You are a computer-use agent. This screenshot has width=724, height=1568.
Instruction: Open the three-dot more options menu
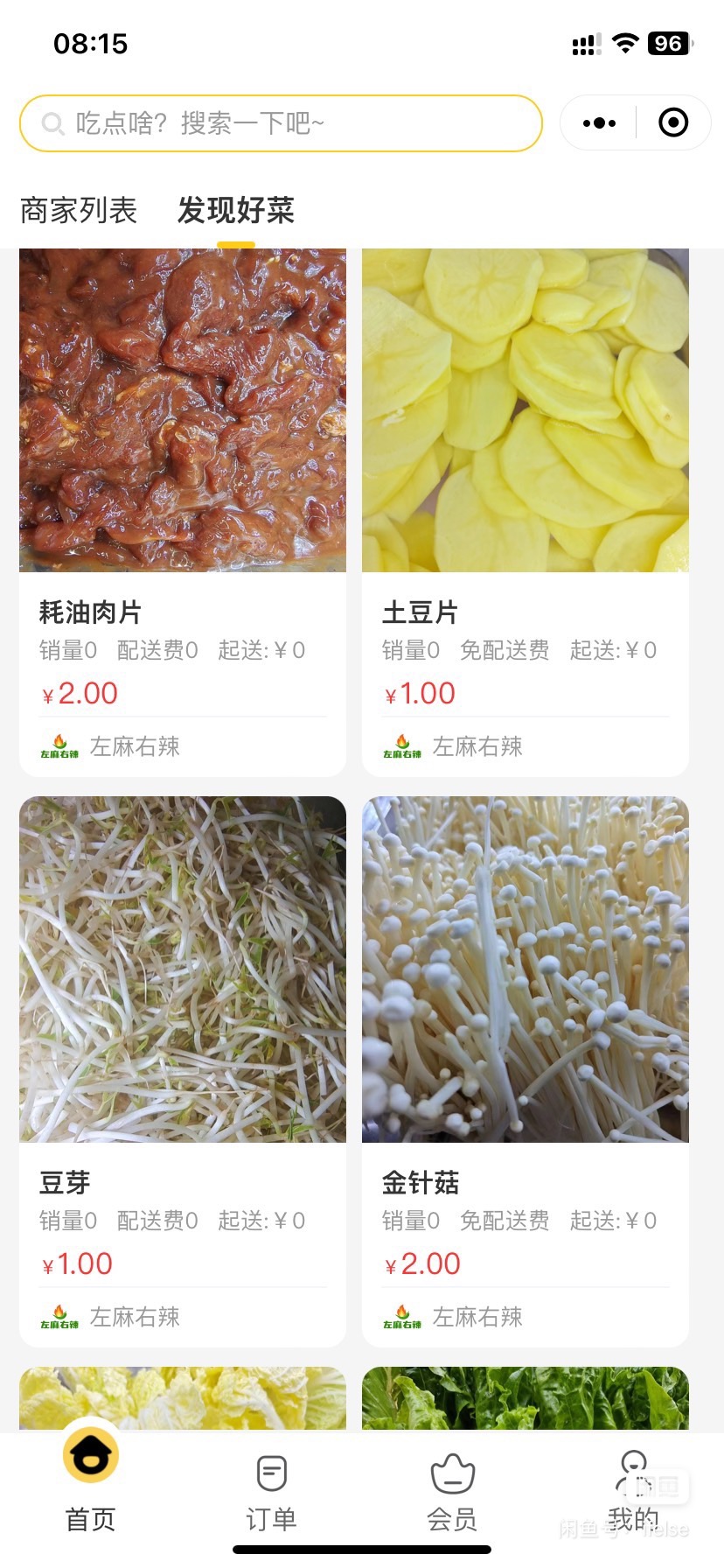598,122
